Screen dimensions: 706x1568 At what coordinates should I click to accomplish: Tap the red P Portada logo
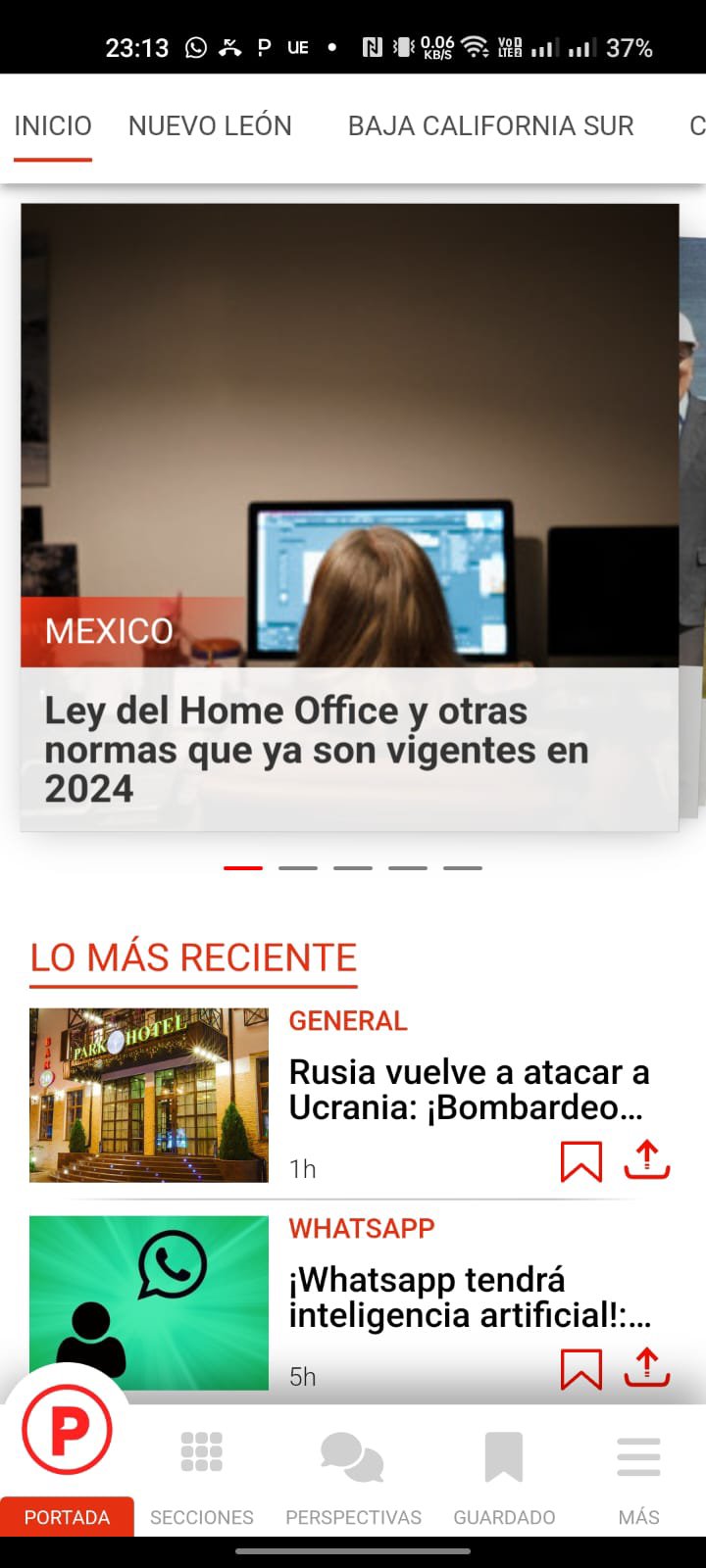(x=67, y=1431)
